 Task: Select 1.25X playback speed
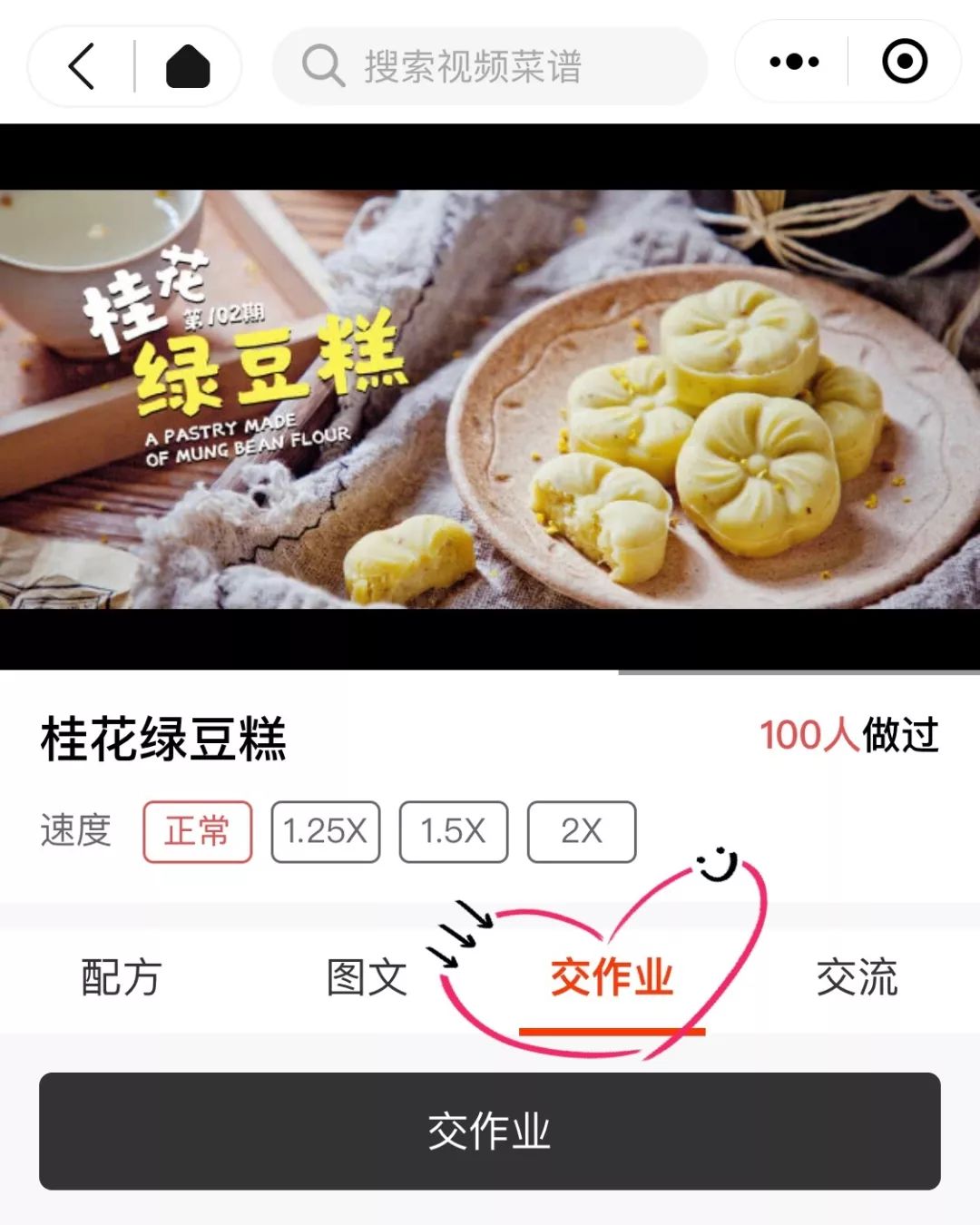[325, 831]
